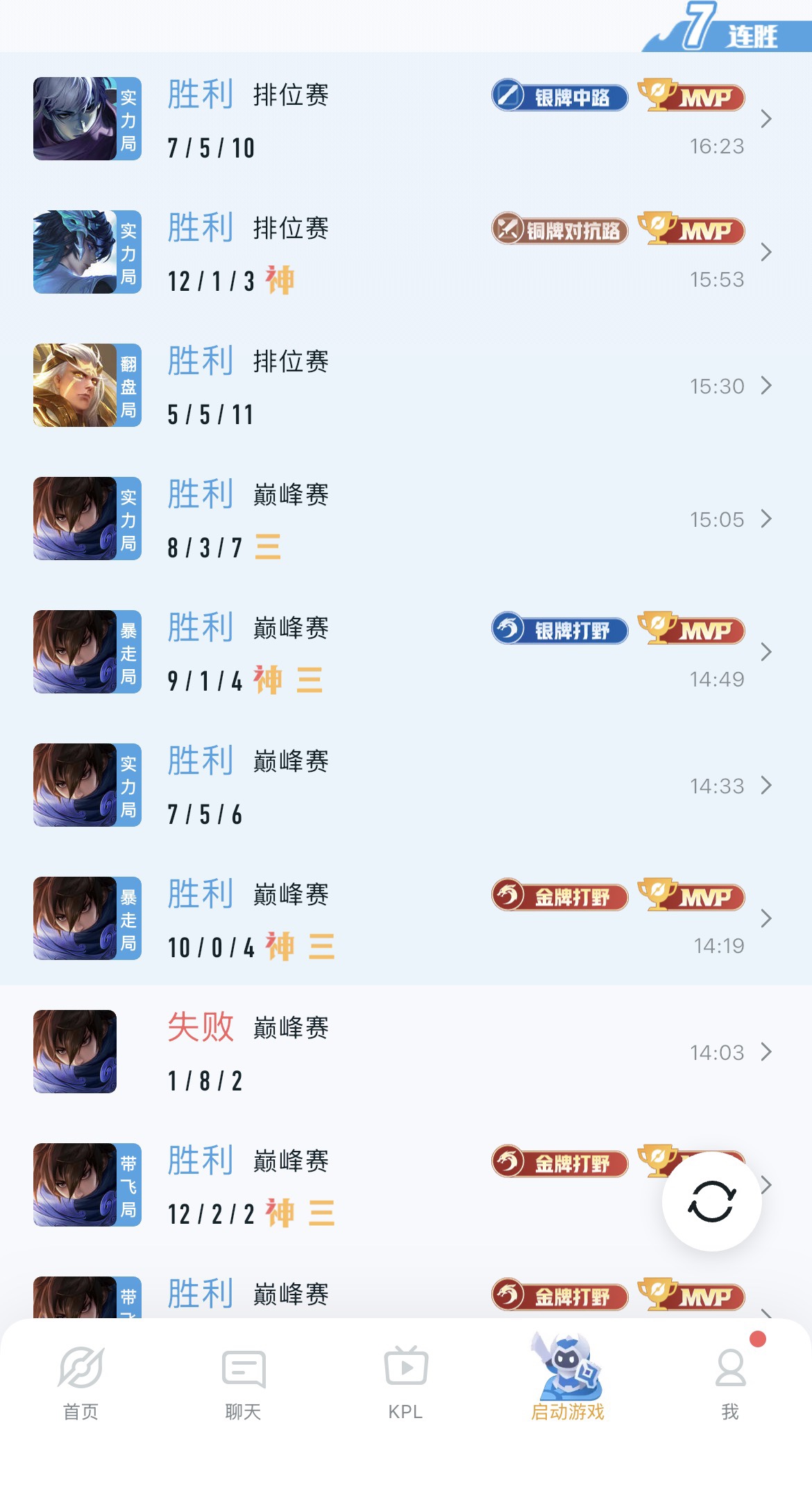Open the 14:19 peak match with 10/0/4
Viewport: 812px width, 1491px height.
(x=406, y=918)
